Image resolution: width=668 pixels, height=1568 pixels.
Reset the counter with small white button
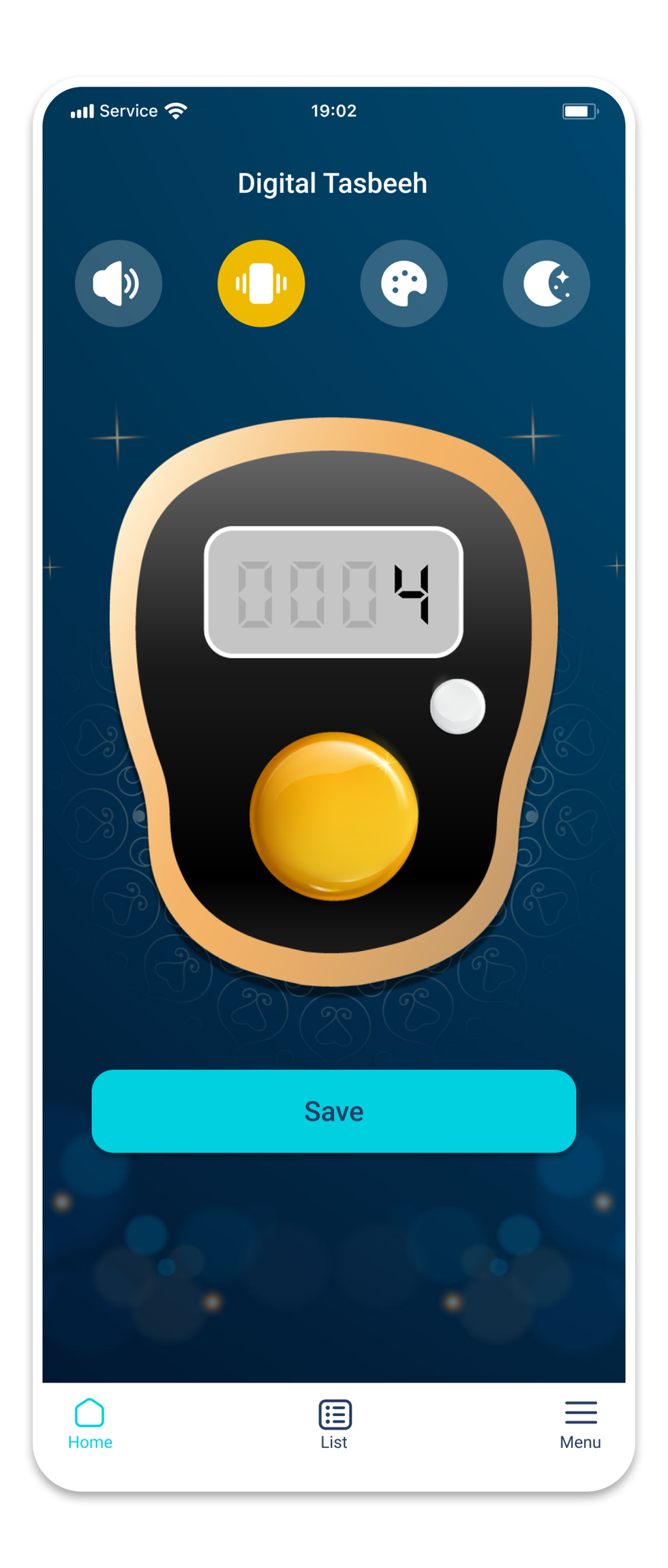click(457, 706)
